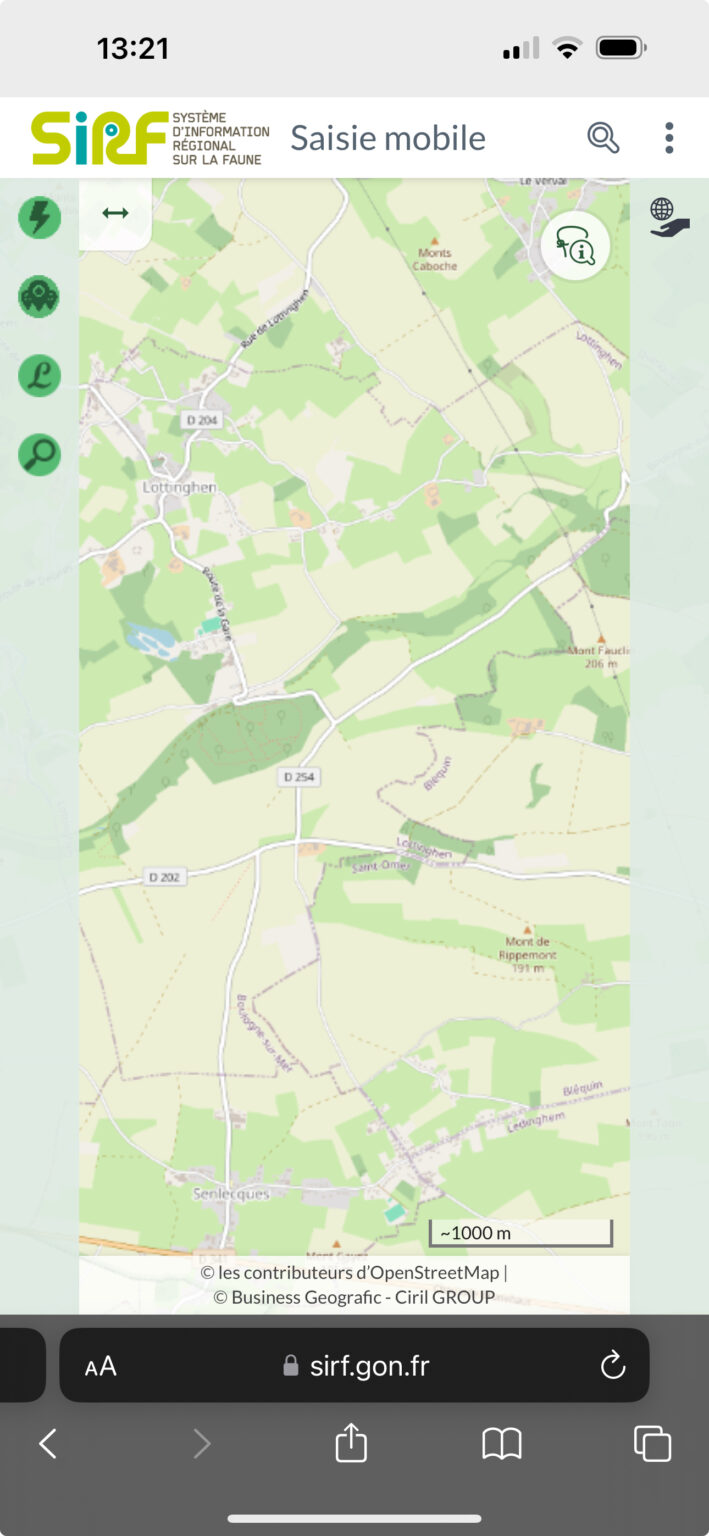The width and height of the screenshot is (709, 1536).
Task: Open the AA text size menu
Action: tap(101, 1366)
